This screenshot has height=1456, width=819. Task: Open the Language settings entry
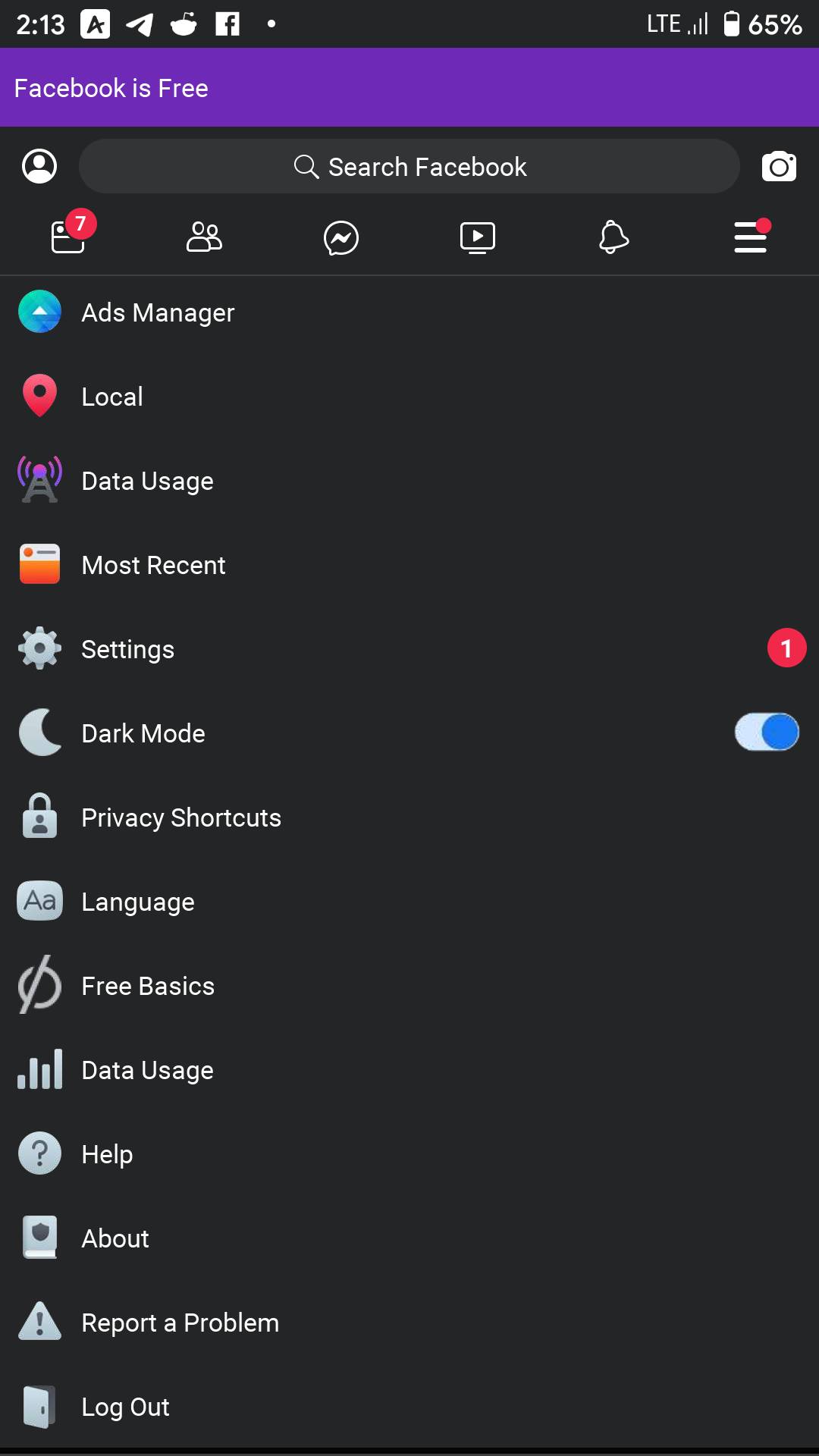137,901
